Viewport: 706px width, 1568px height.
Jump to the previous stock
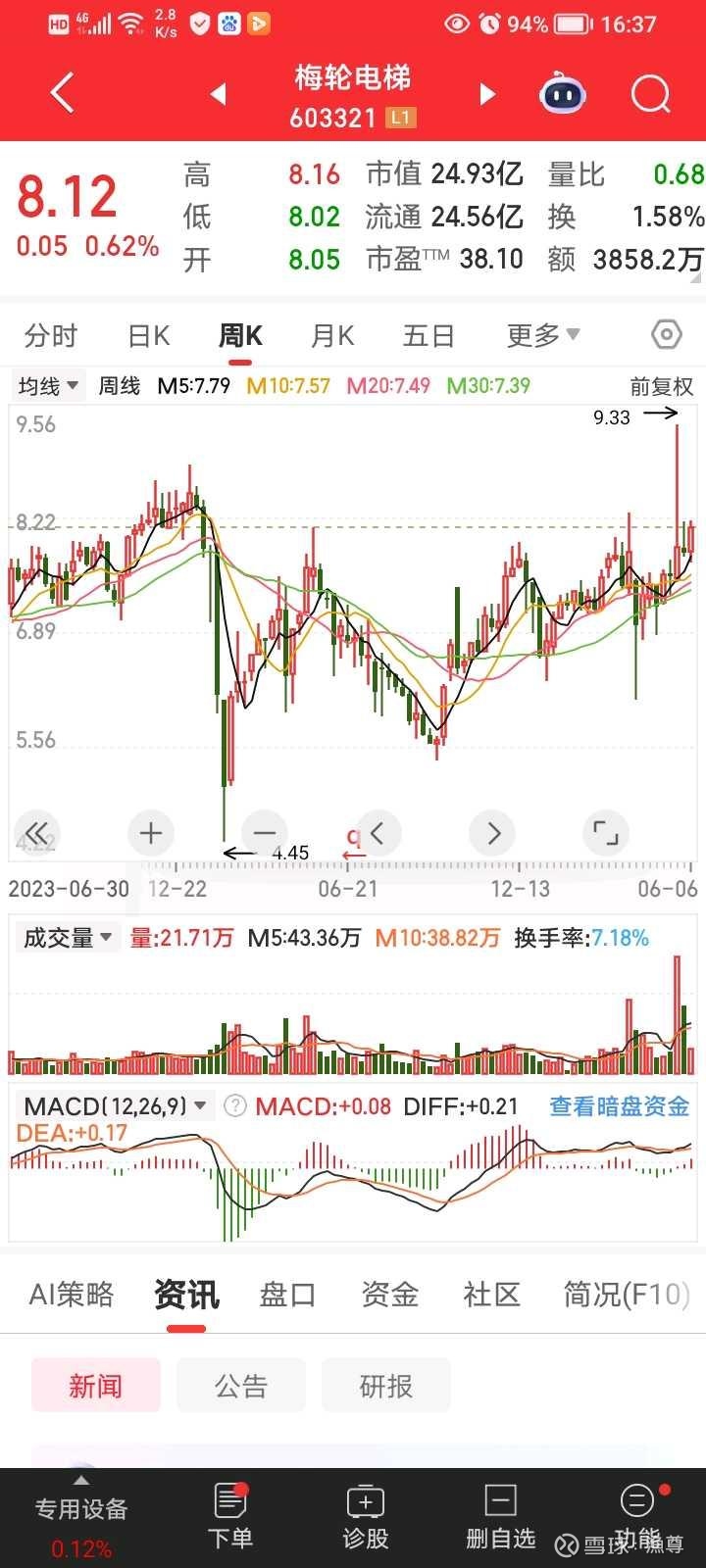pos(219,94)
